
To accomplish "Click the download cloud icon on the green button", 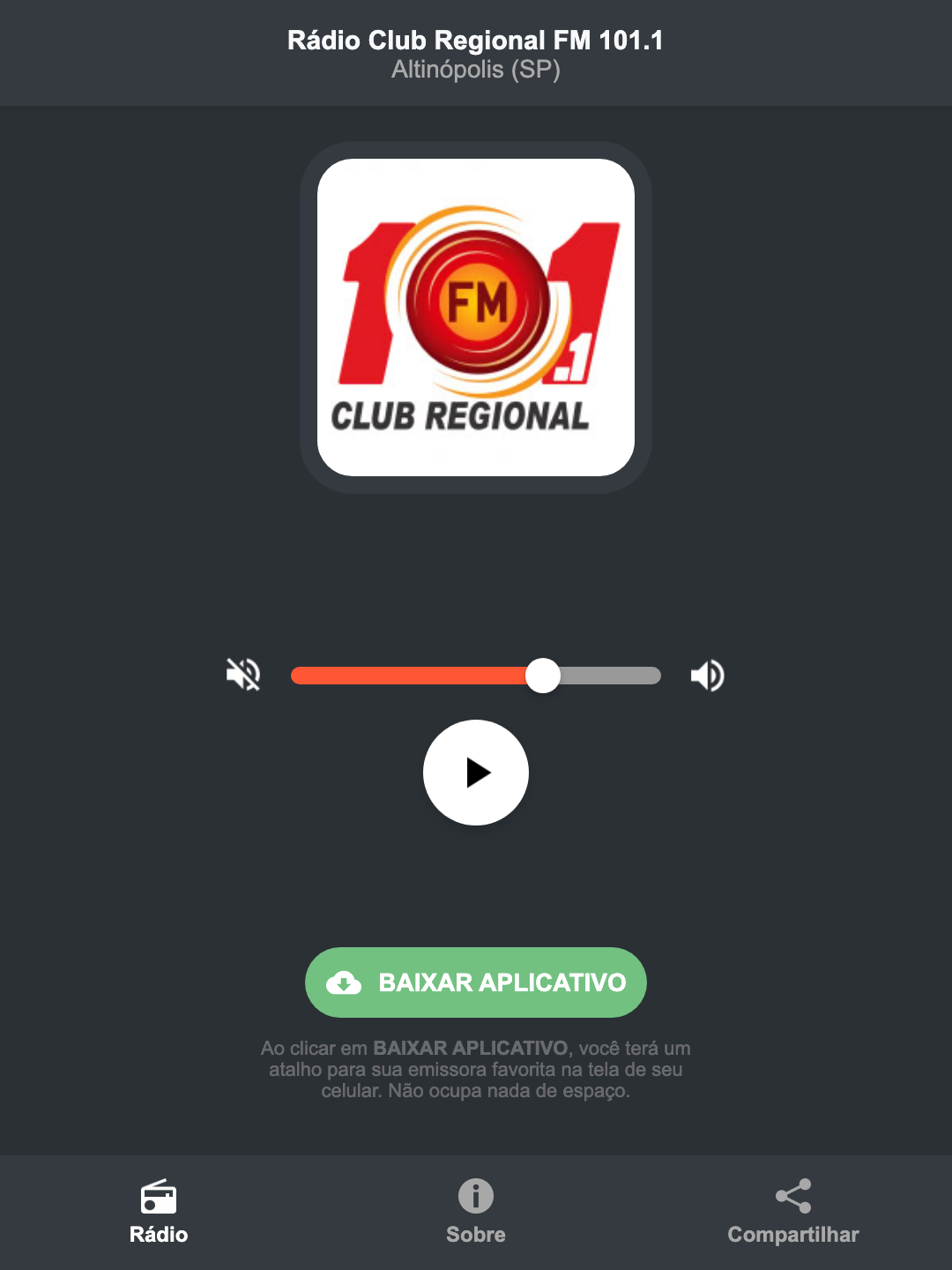I will pyautogui.click(x=346, y=982).
